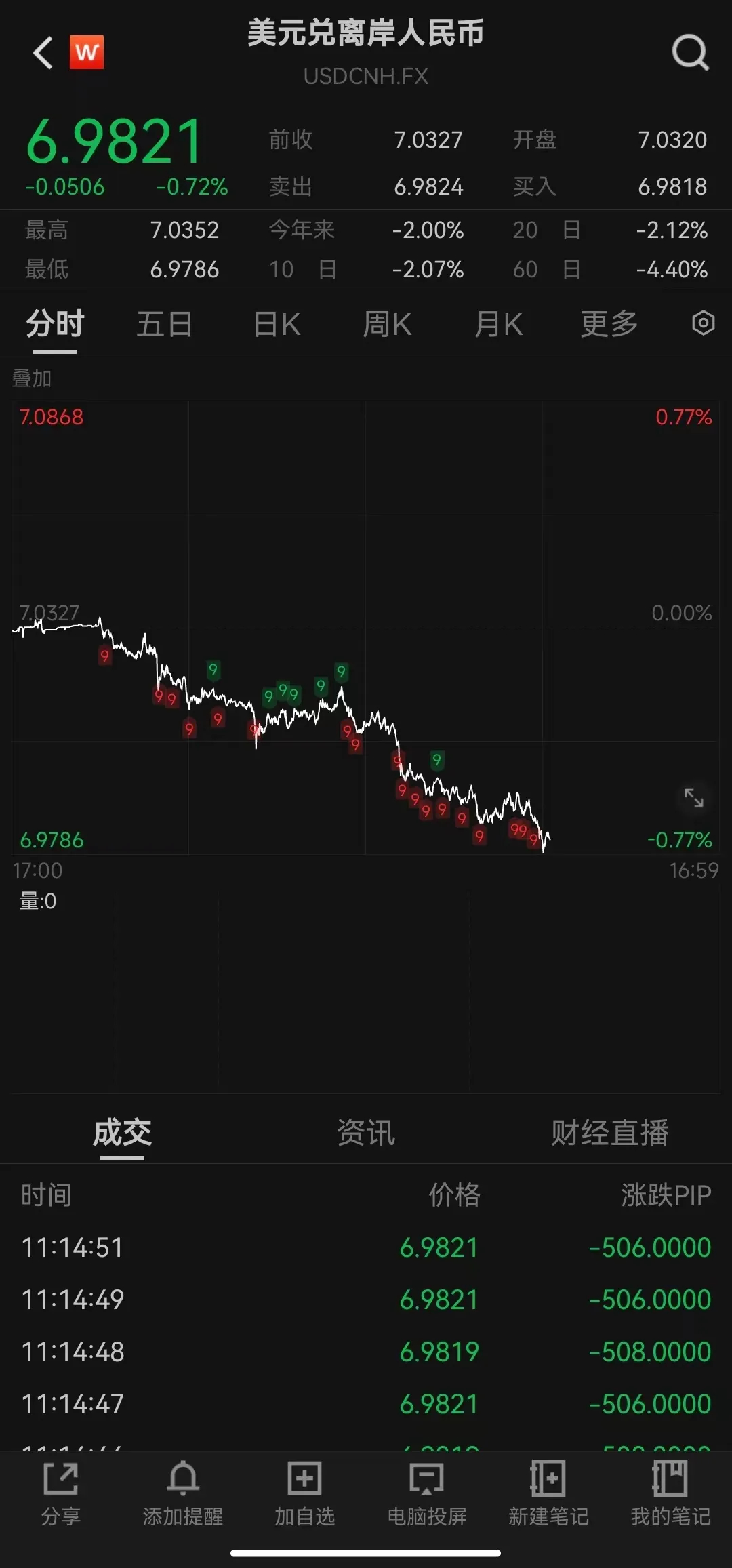732x1568 pixels.
Task: Open chart settings via the gear icon
Action: click(703, 324)
